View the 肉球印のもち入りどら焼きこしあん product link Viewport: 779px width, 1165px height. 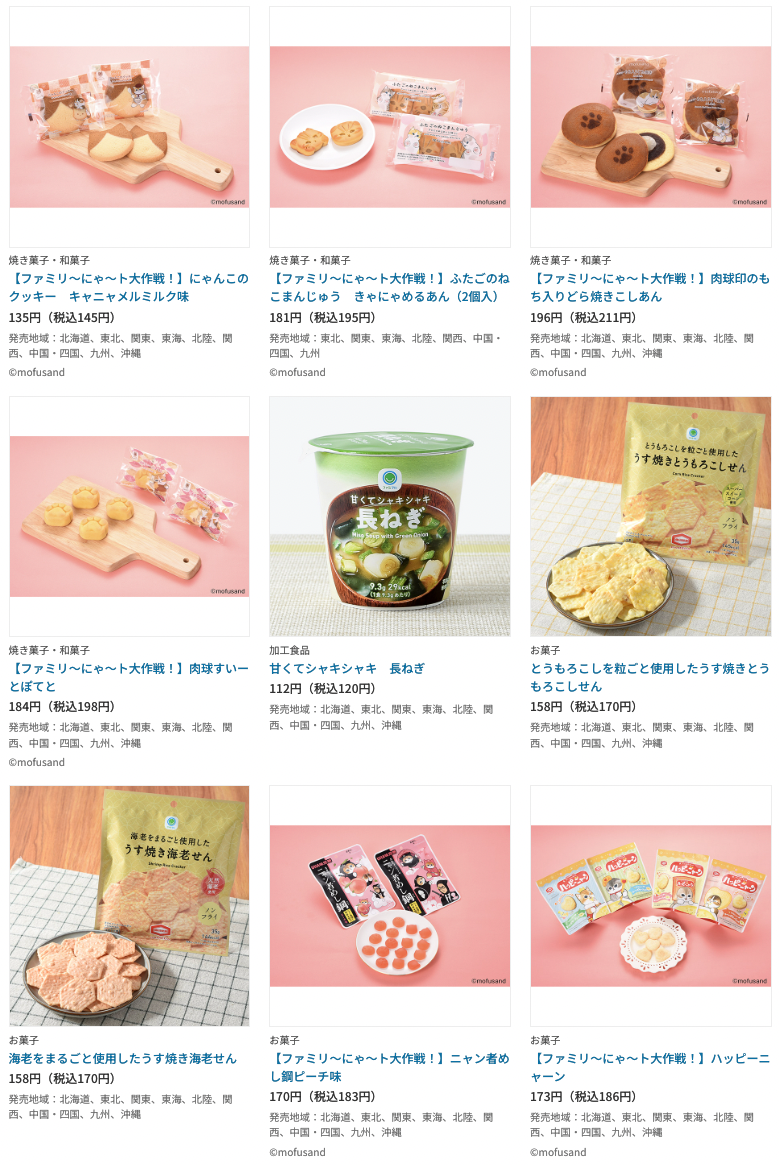[650, 288]
